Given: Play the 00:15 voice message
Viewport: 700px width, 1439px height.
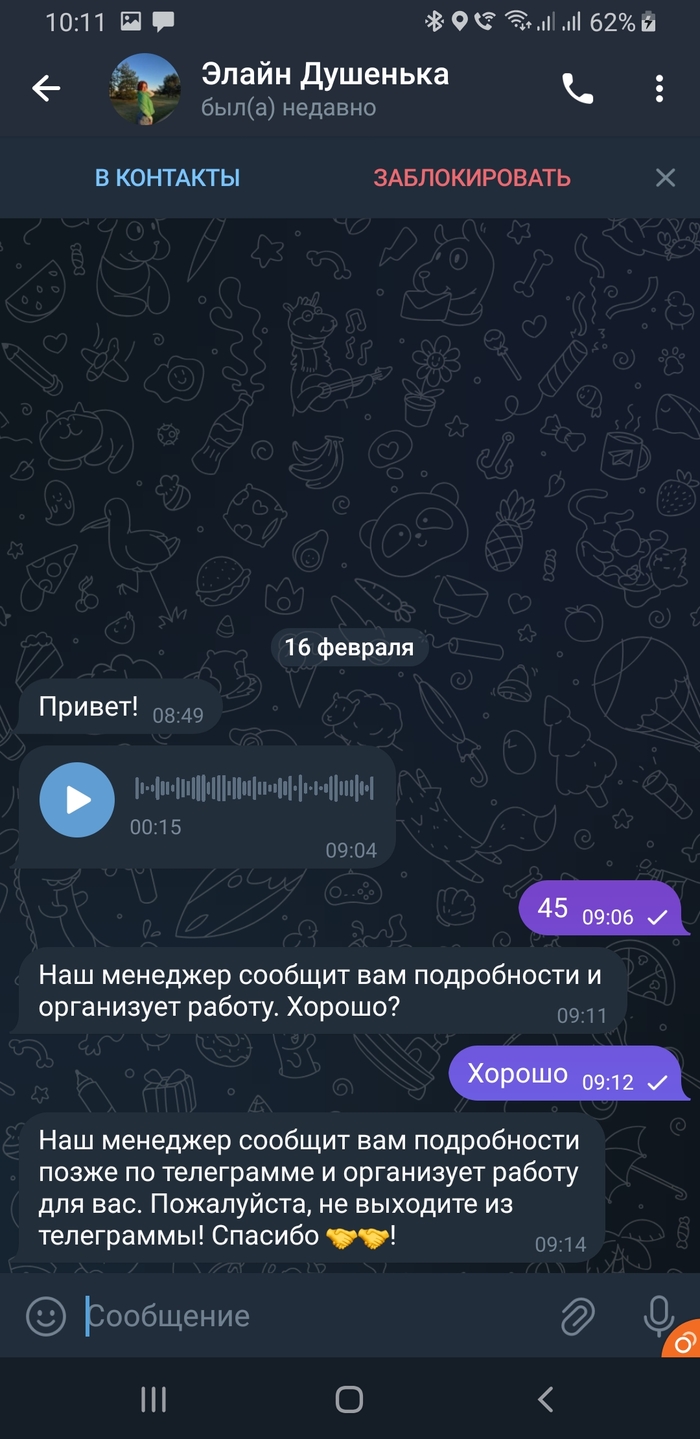Looking at the screenshot, I should pyautogui.click(x=77, y=799).
